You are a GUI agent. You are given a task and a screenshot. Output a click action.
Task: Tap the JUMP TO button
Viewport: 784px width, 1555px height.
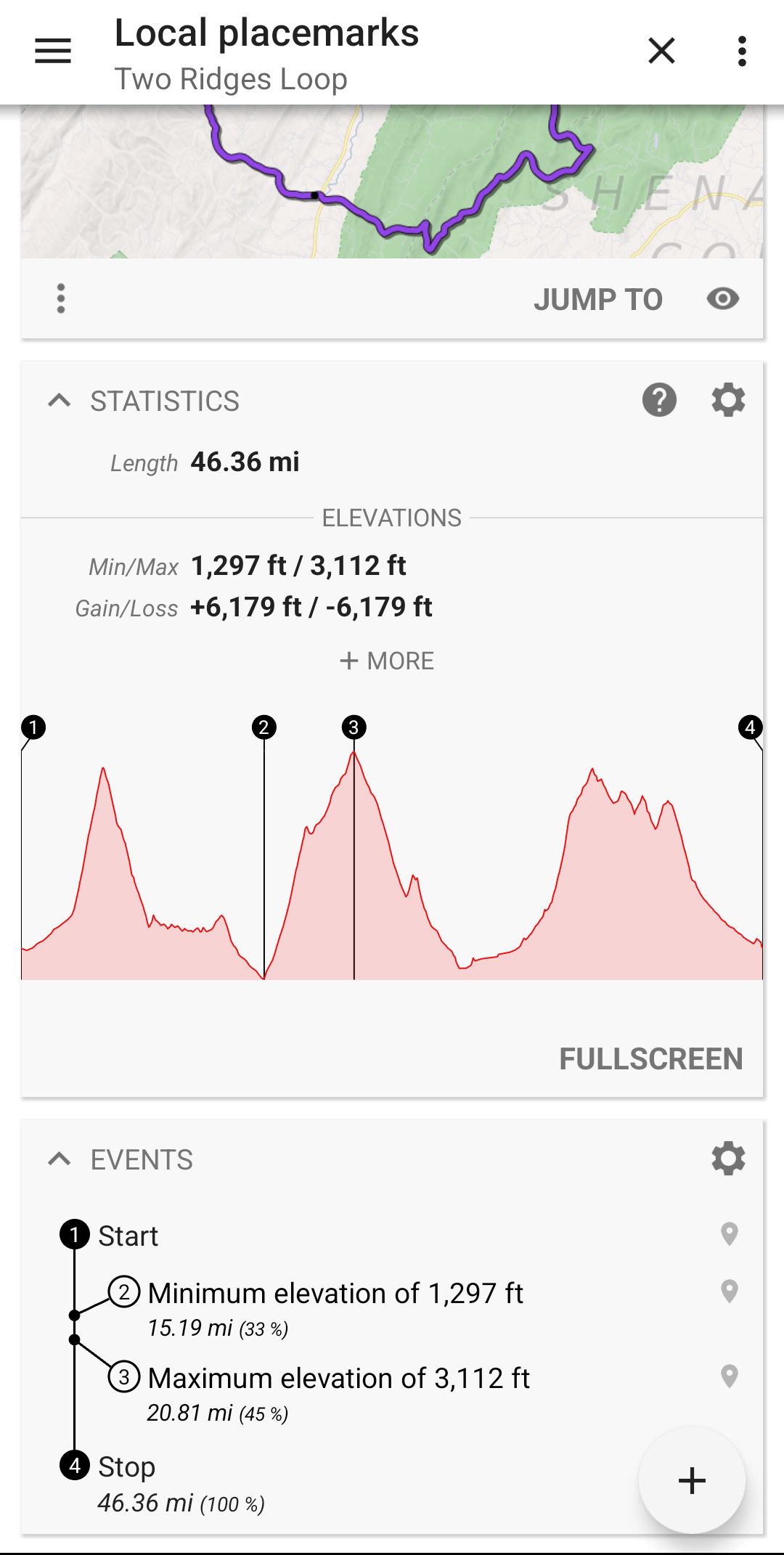tap(597, 300)
